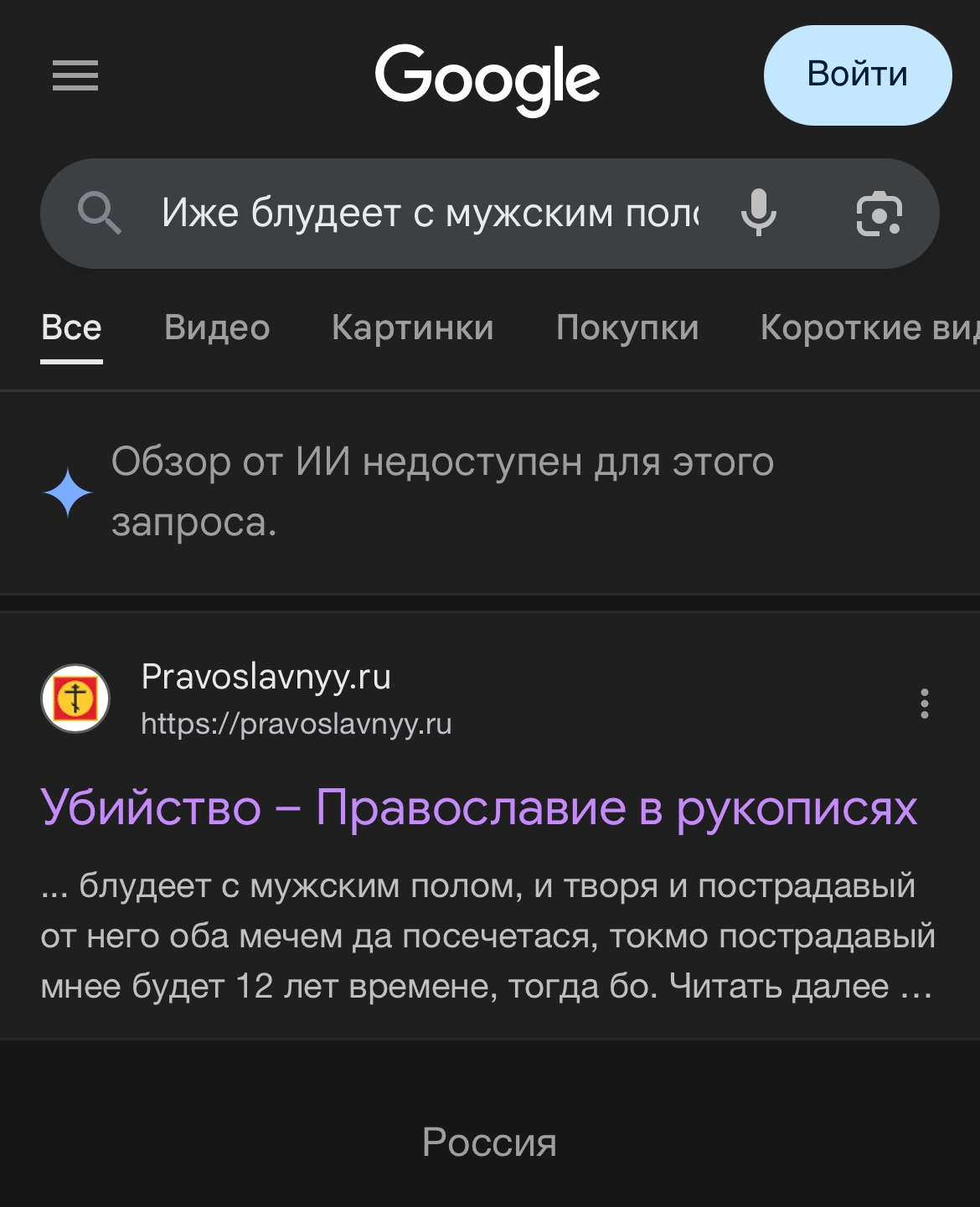This screenshot has width=980, height=1207.
Task: Switch to the Видео tab
Action: coord(217,328)
